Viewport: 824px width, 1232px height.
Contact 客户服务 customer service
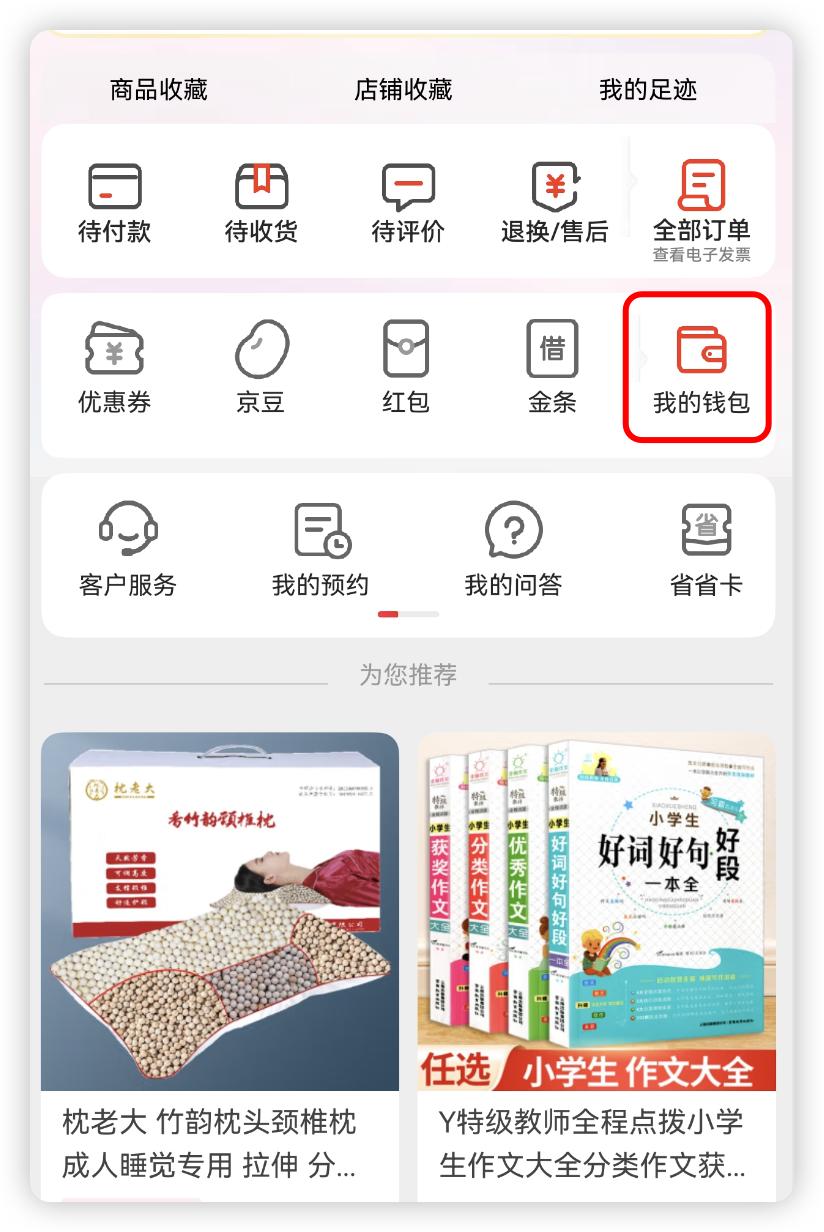[127, 550]
